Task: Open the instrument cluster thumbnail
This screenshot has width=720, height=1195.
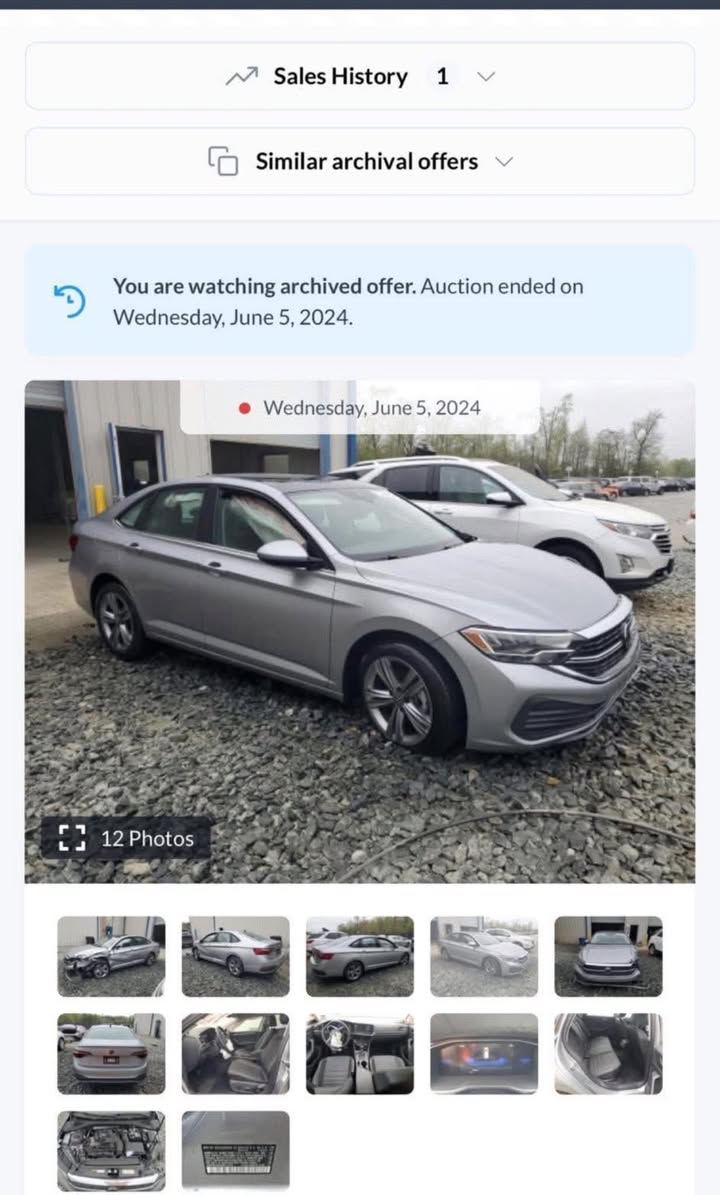Action: coord(484,1053)
